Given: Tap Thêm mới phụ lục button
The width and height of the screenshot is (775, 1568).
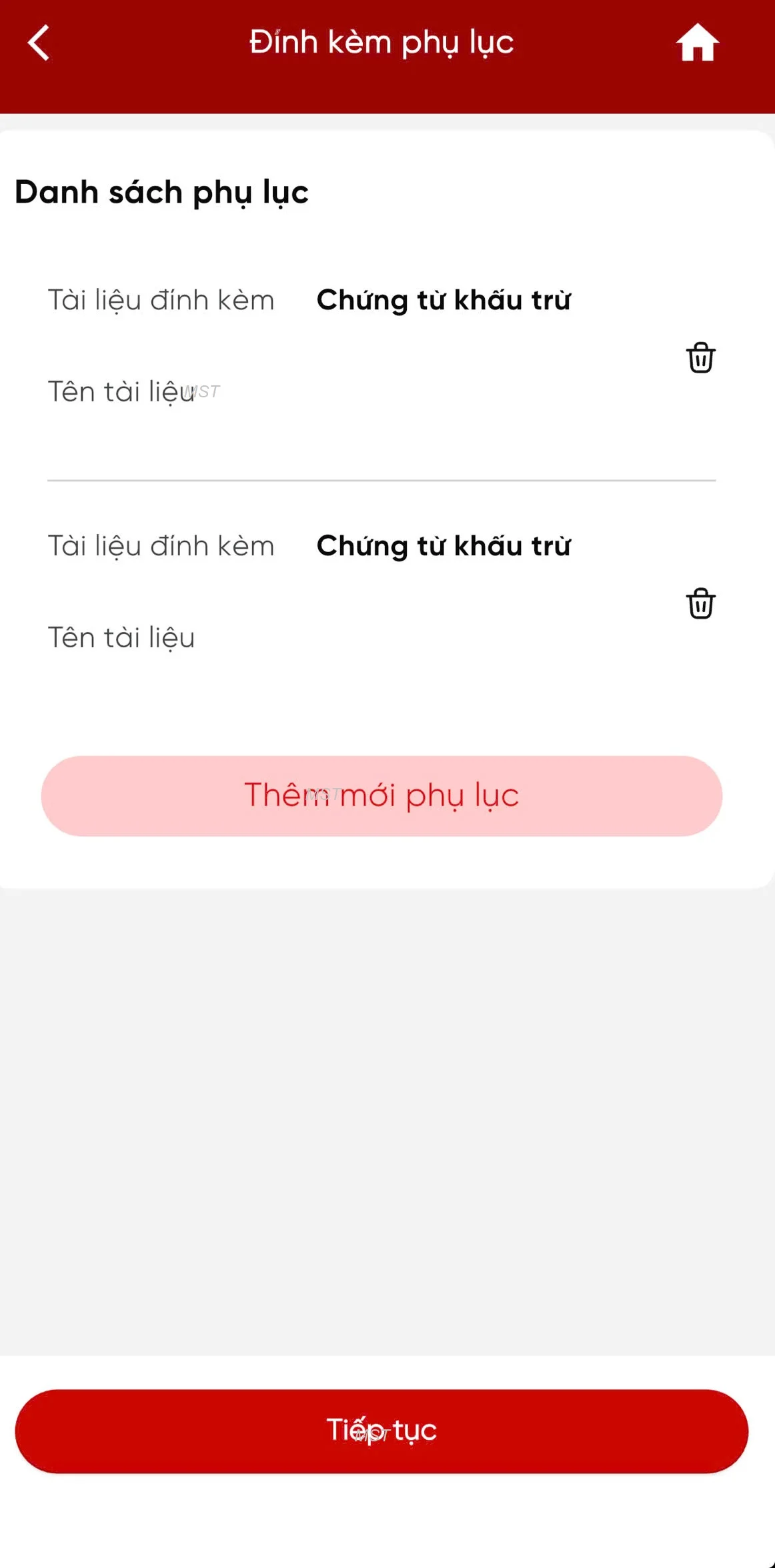Looking at the screenshot, I should click(381, 795).
